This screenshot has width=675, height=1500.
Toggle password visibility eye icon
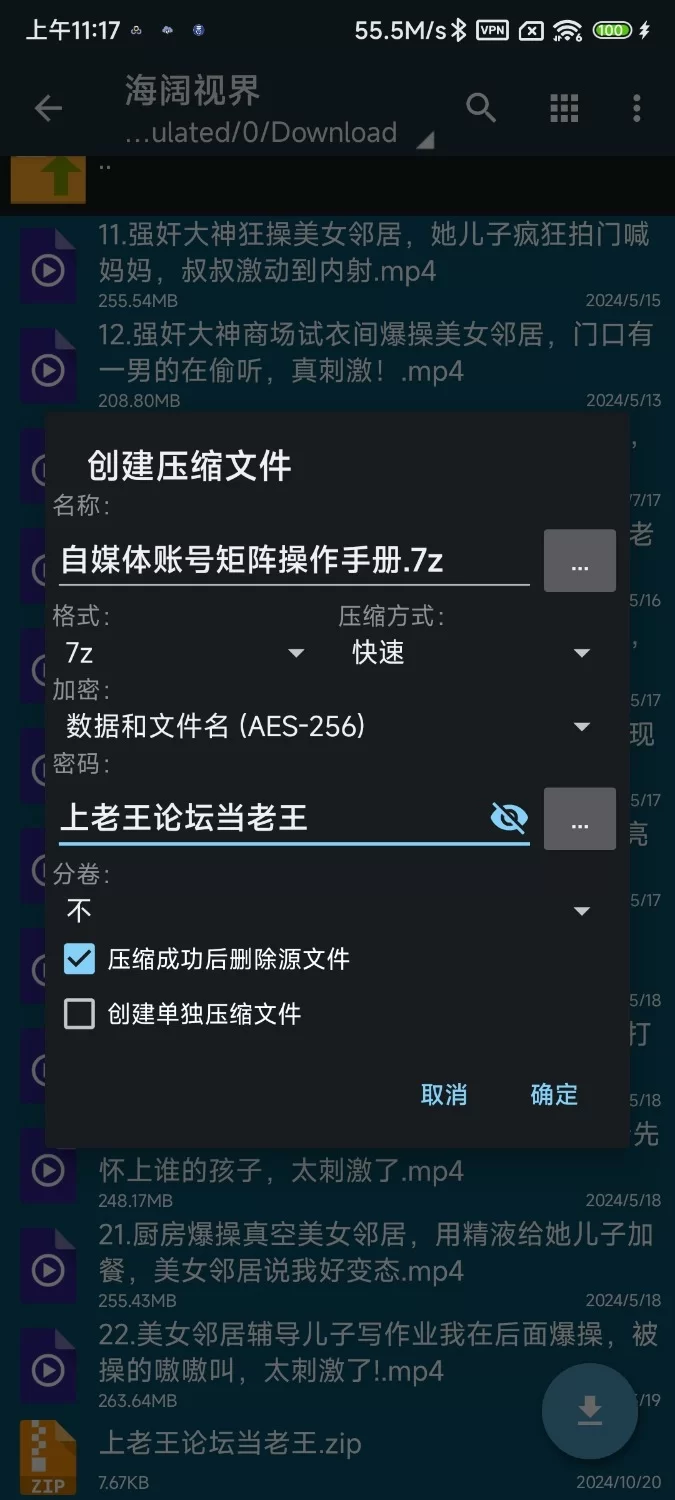509,818
